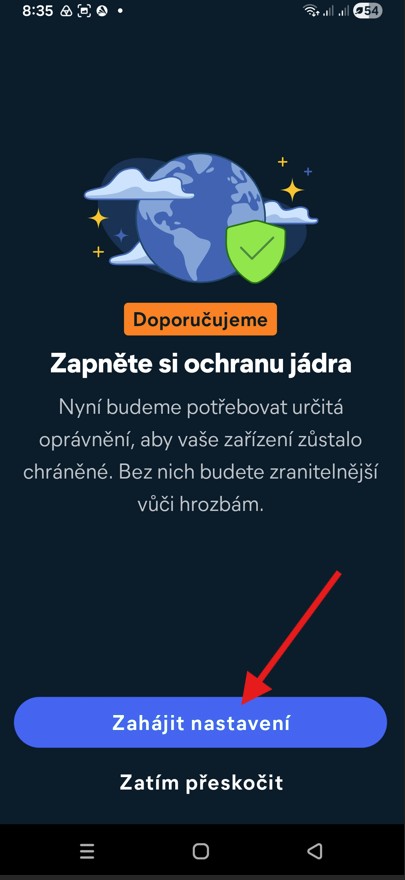Go back with the system back button

click(314, 851)
